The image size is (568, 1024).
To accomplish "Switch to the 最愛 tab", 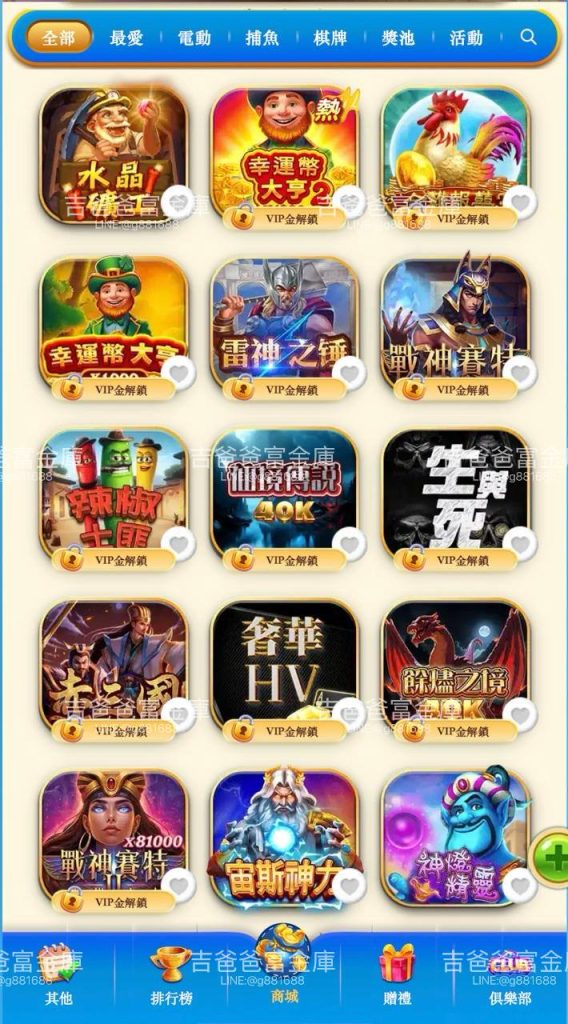I will [x=127, y=38].
